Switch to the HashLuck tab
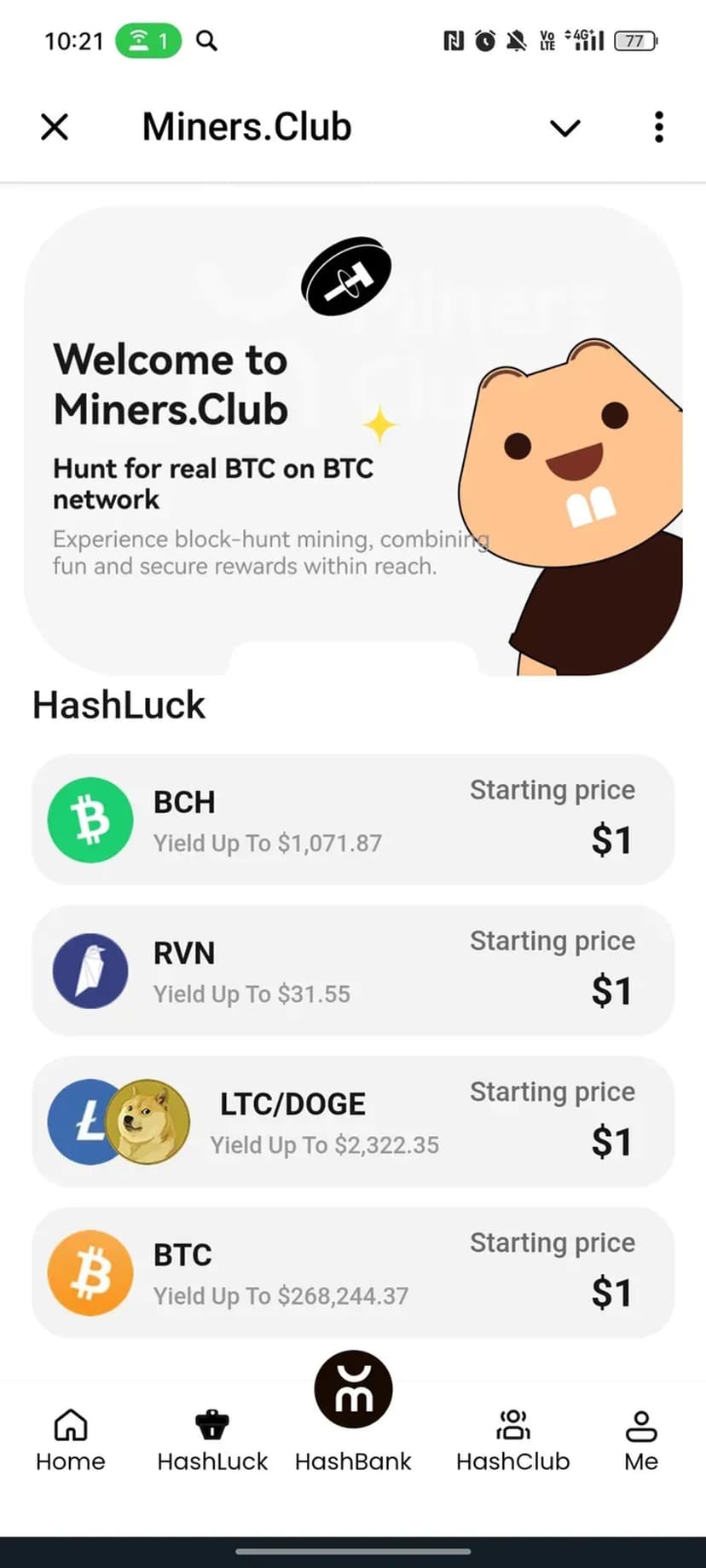The image size is (706, 1568). pos(212,1438)
